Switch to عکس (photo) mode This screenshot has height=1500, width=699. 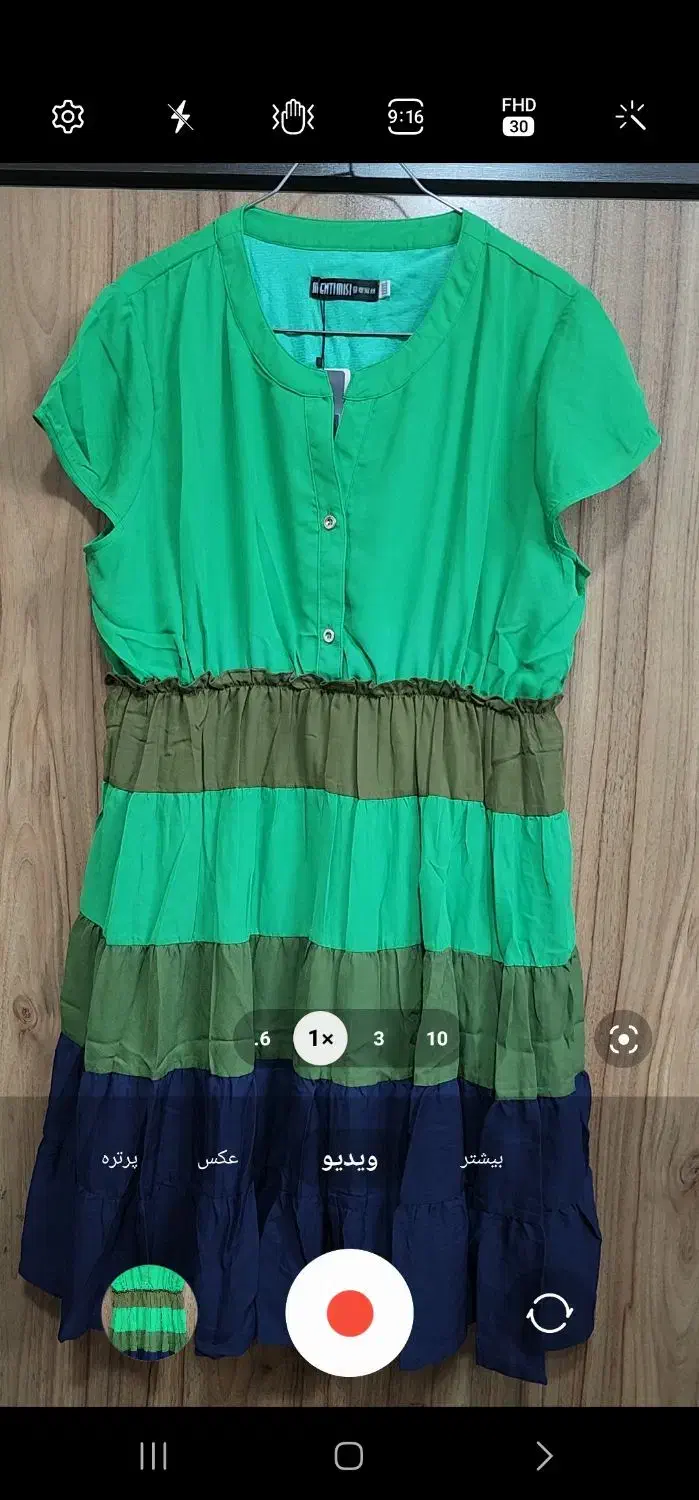coord(218,1159)
